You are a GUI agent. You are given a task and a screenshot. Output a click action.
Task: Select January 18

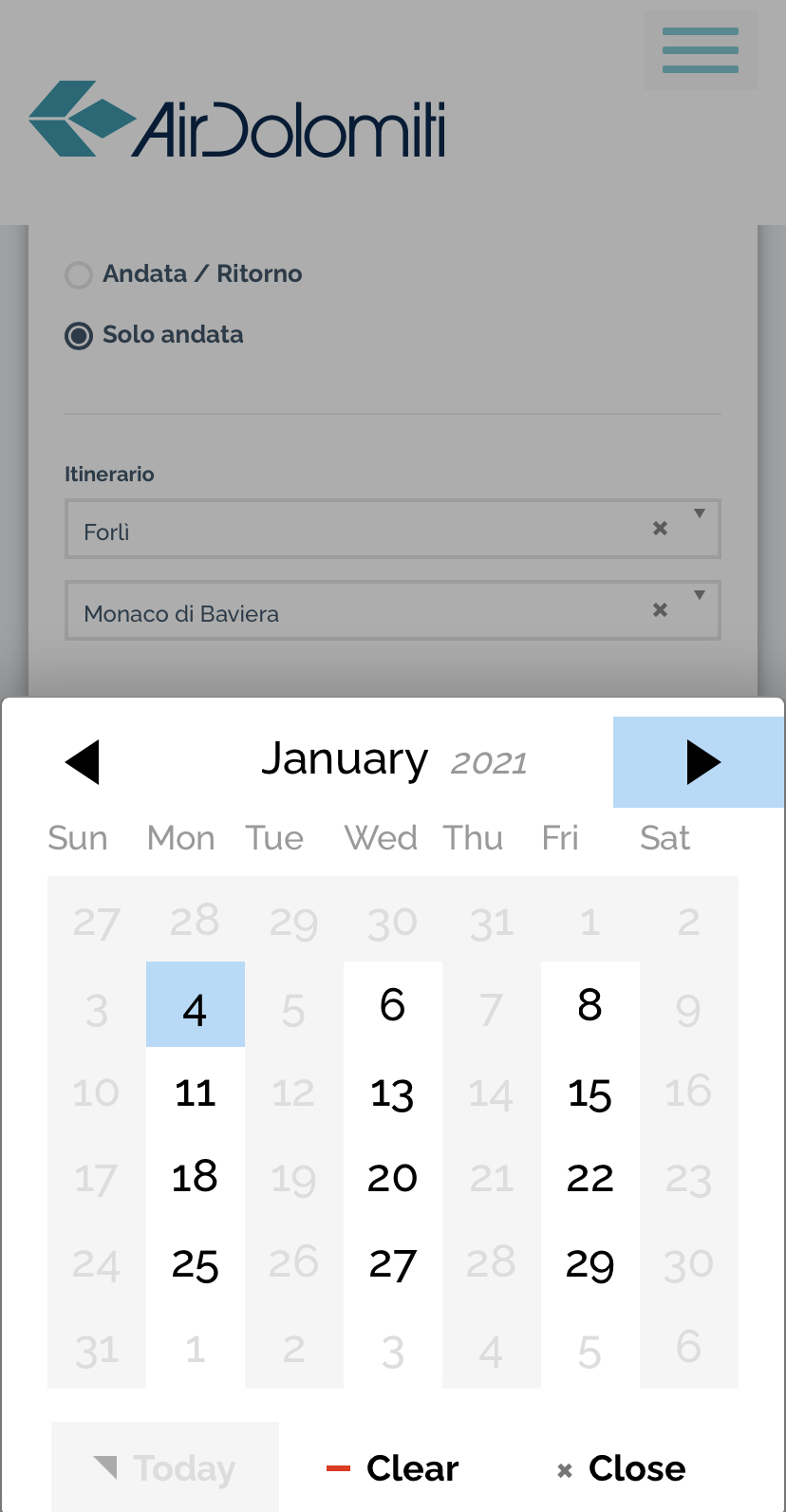(x=196, y=1178)
